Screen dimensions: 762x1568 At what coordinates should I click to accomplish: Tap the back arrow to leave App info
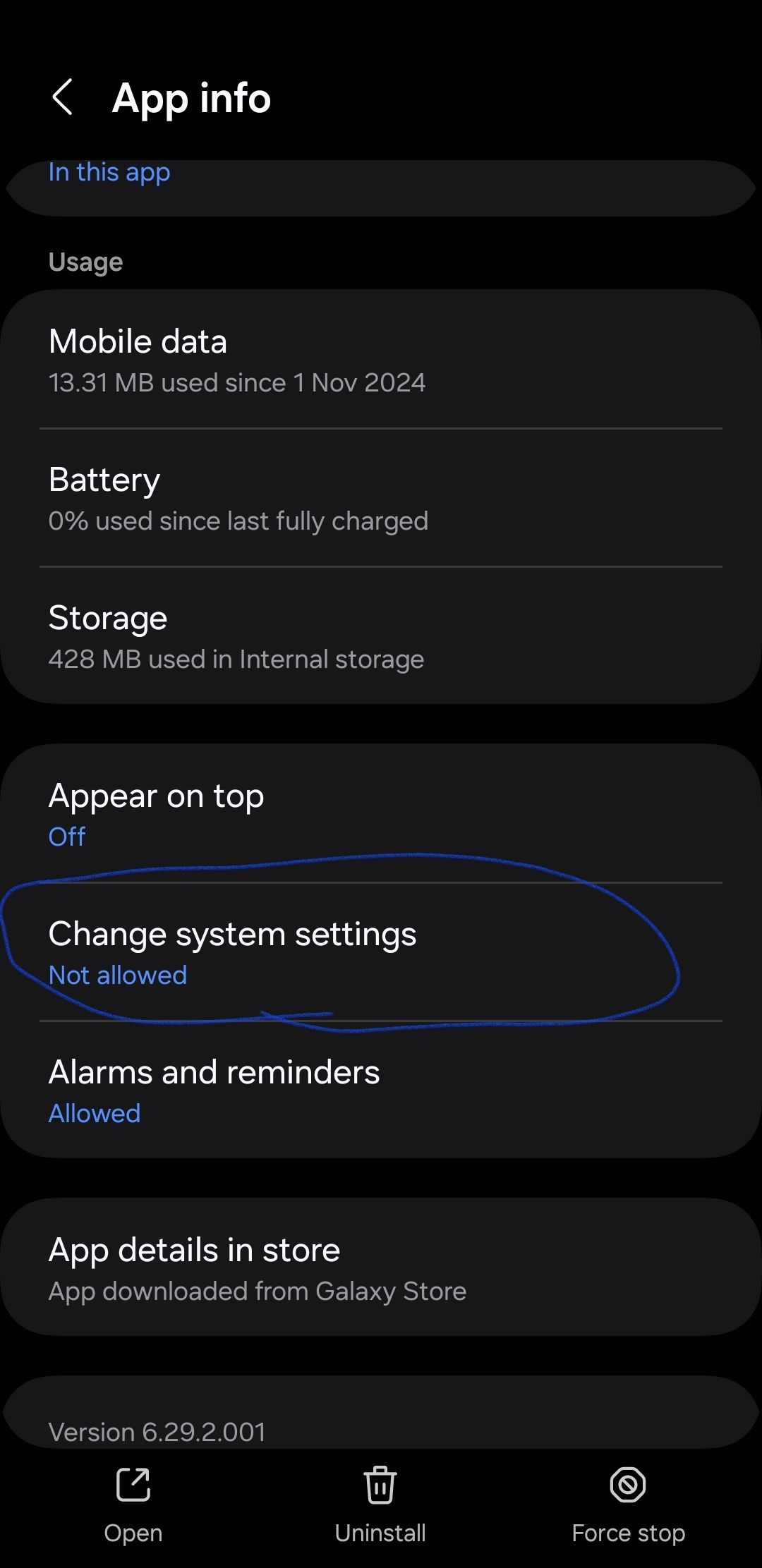tap(64, 97)
